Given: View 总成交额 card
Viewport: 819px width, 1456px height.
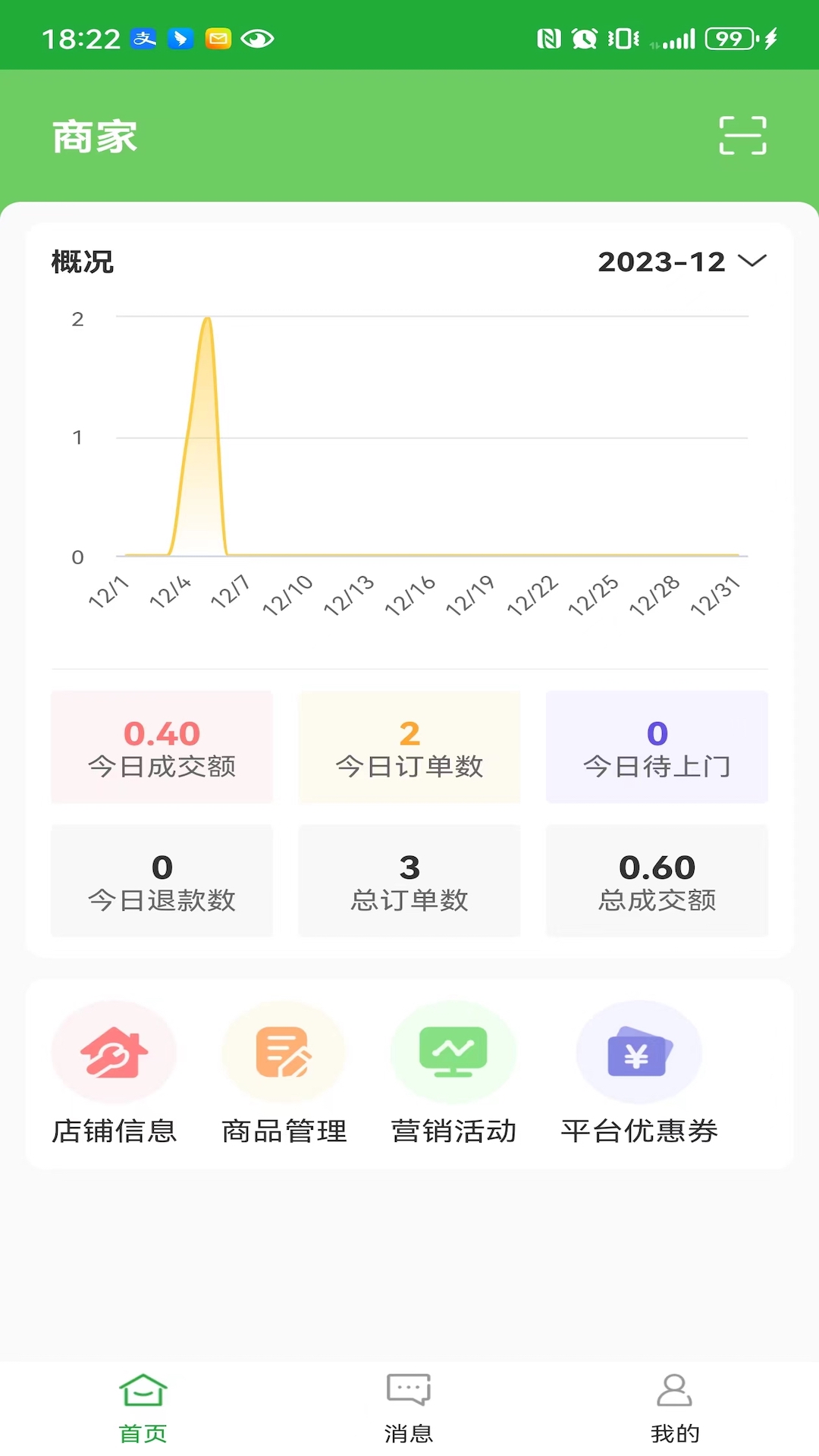Looking at the screenshot, I should (x=657, y=880).
